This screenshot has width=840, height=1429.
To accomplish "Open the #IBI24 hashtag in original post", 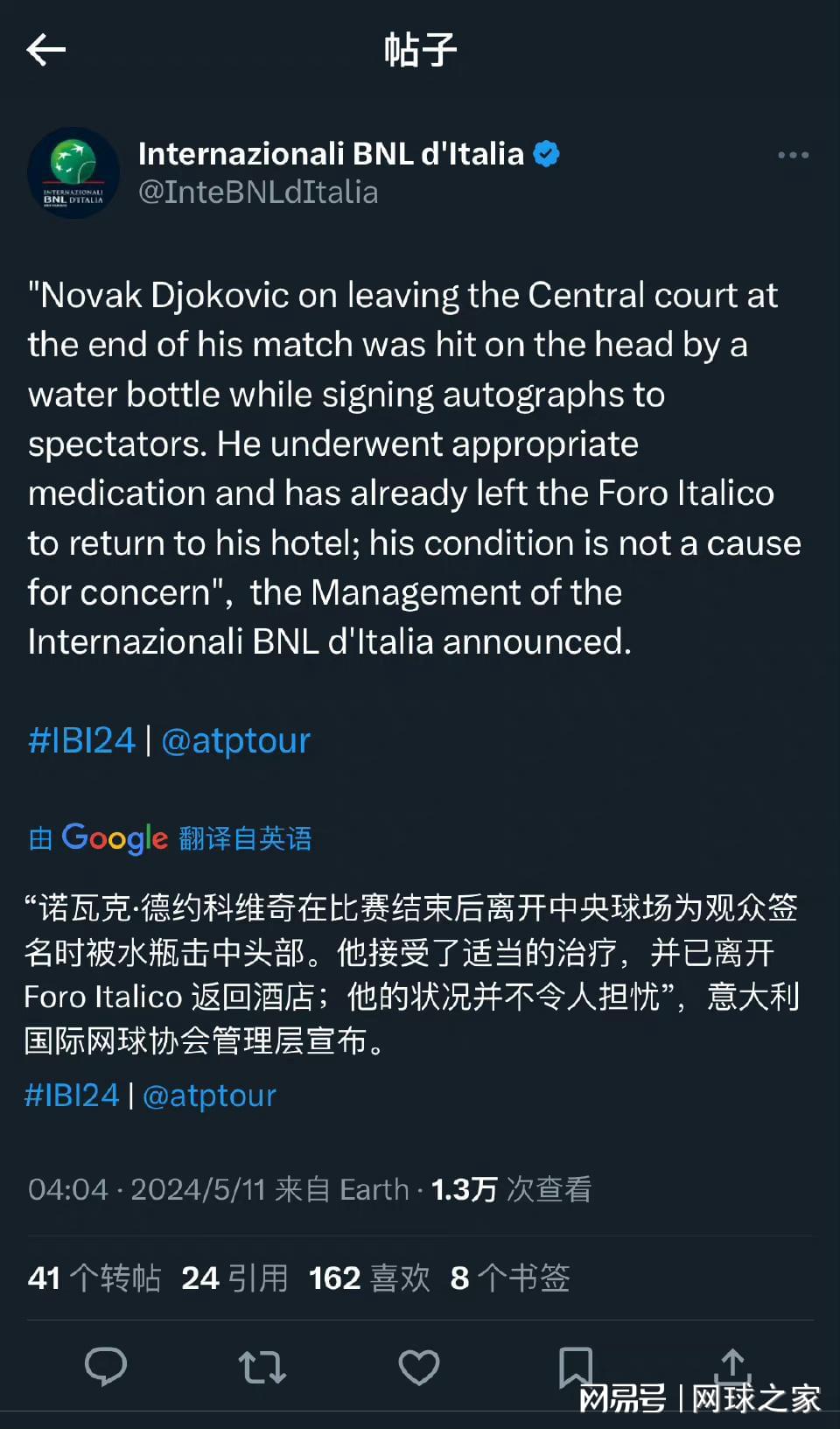I will (81, 740).
